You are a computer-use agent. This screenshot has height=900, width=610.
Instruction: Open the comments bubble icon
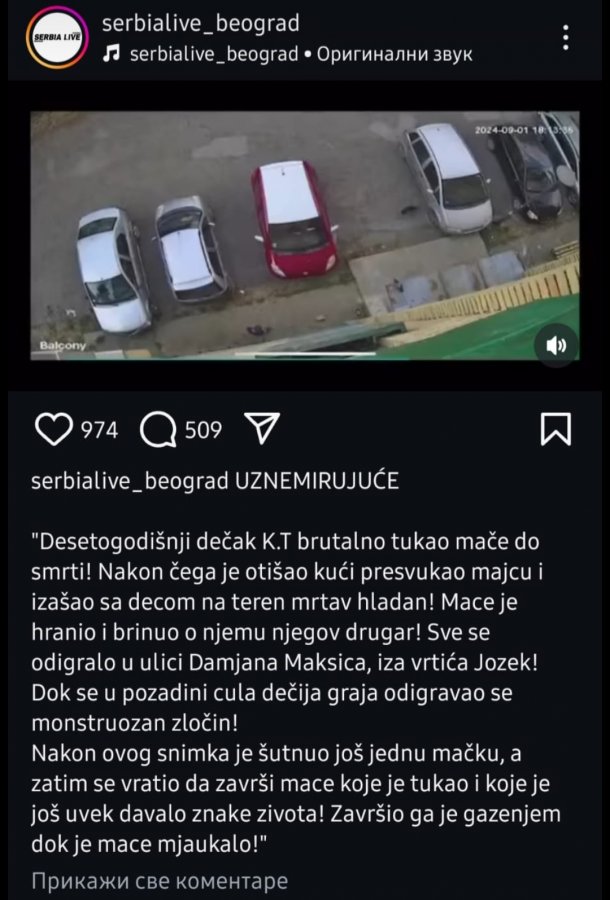click(x=158, y=430)
